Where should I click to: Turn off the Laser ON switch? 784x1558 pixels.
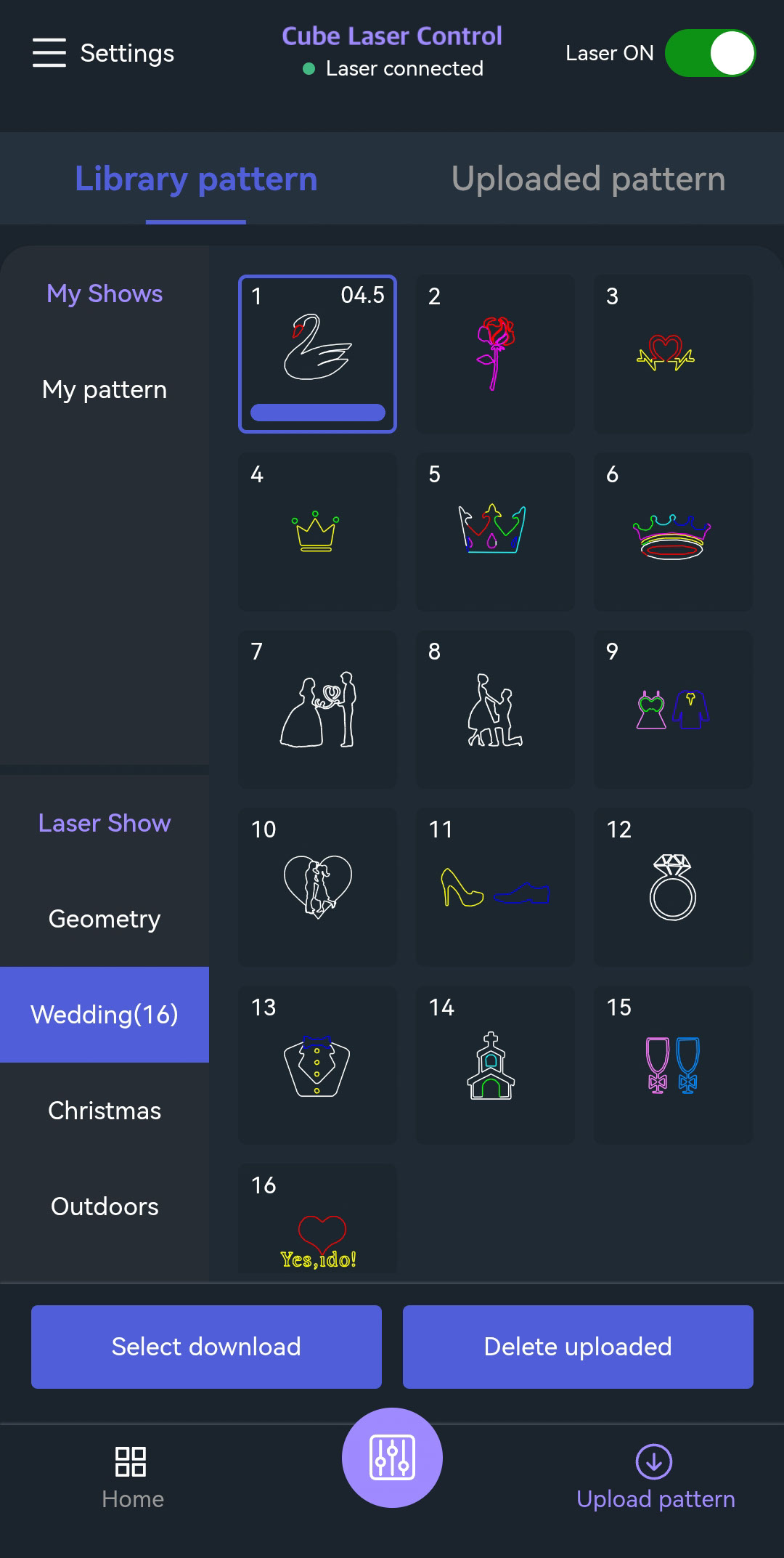(709, 53)
